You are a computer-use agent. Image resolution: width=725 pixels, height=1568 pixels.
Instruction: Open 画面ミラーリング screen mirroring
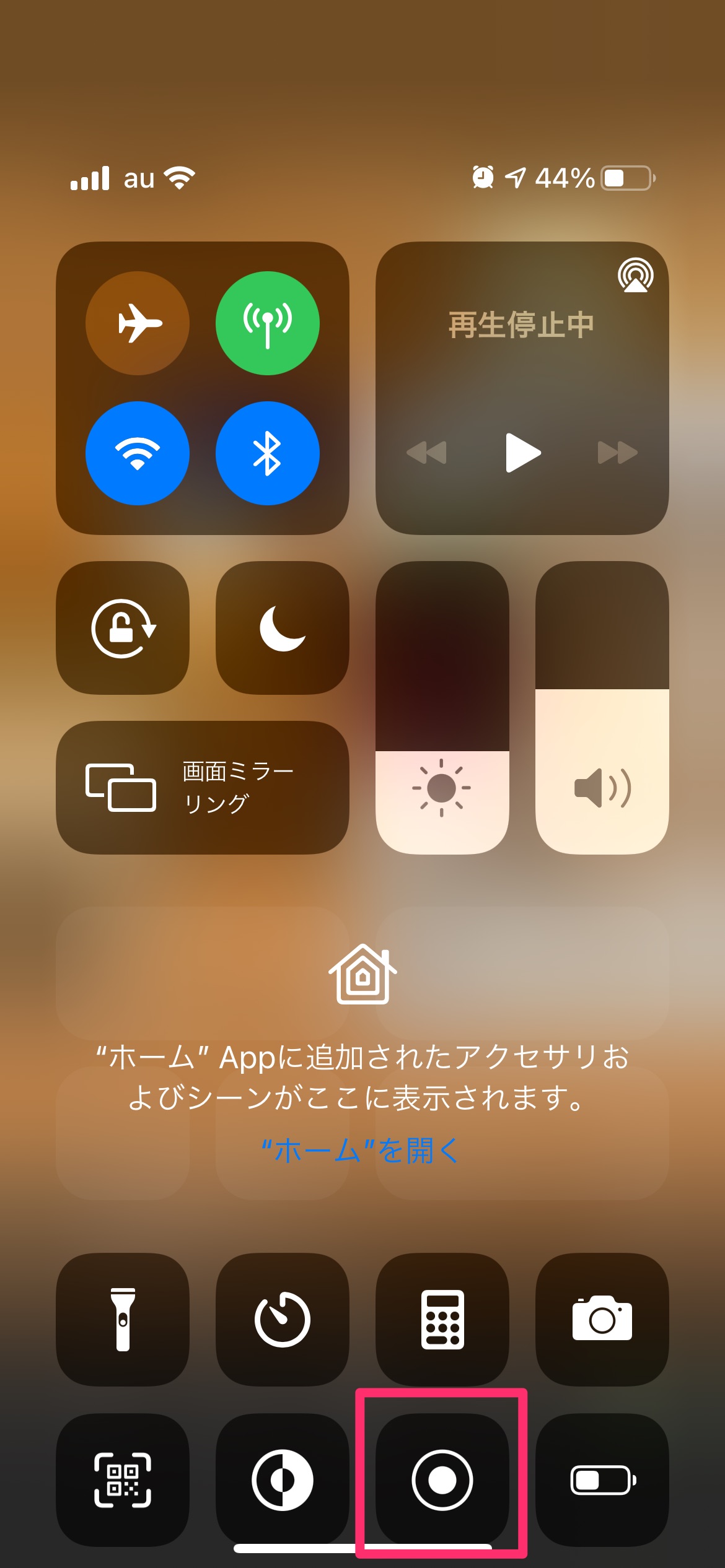pyautogui.click(x=202, y=788)
